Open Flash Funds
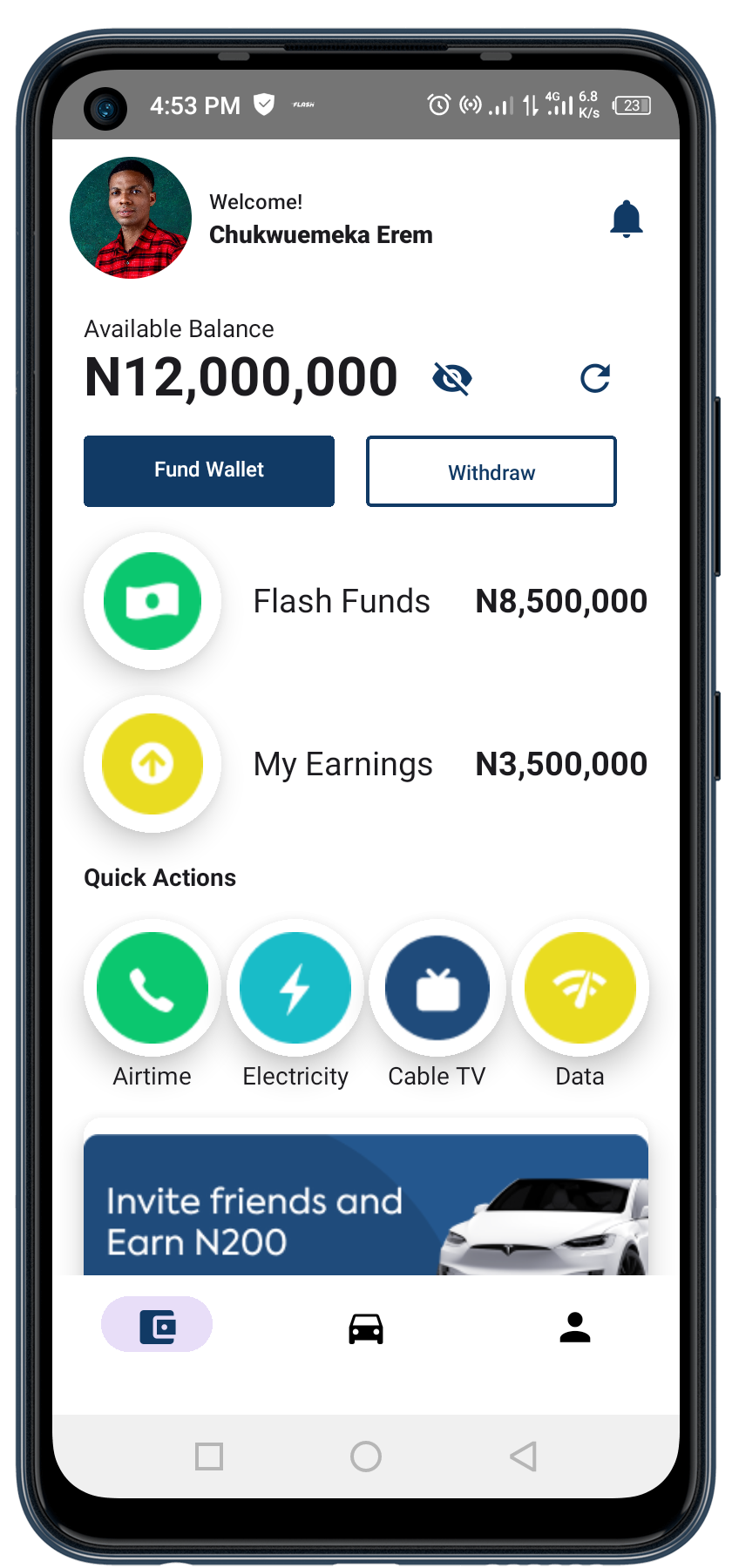 click(152, 601)
